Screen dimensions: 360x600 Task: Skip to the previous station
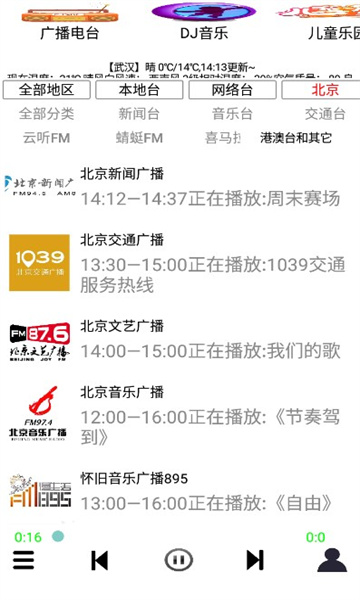[99, 561]
